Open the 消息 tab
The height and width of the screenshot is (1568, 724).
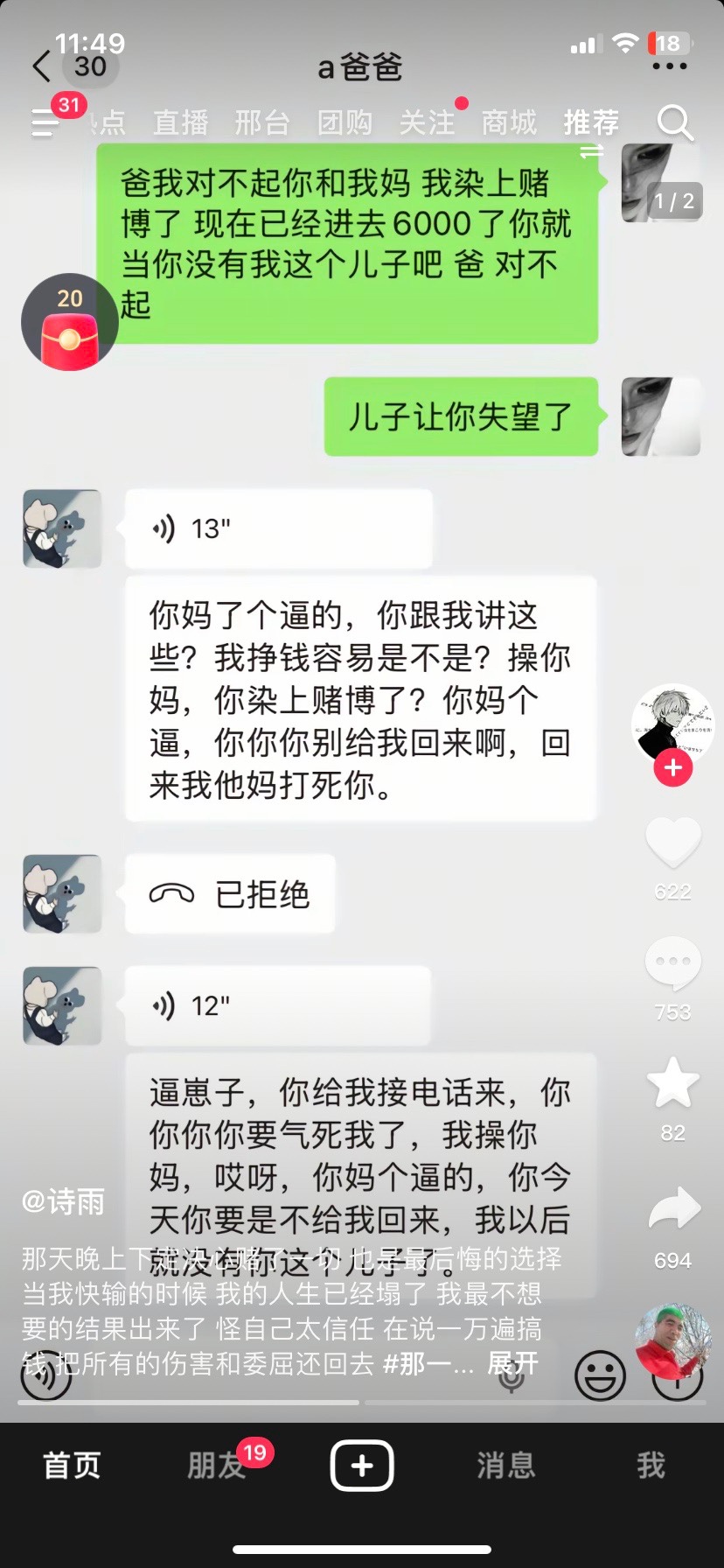click(x=505, y=1465)
